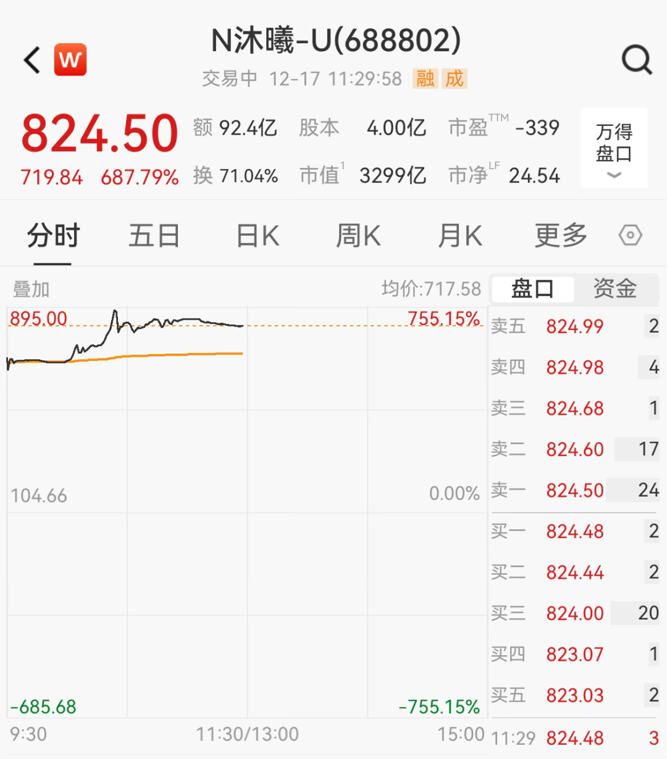
Task: Select the 周K chart tab
Action: coord(358,236)
